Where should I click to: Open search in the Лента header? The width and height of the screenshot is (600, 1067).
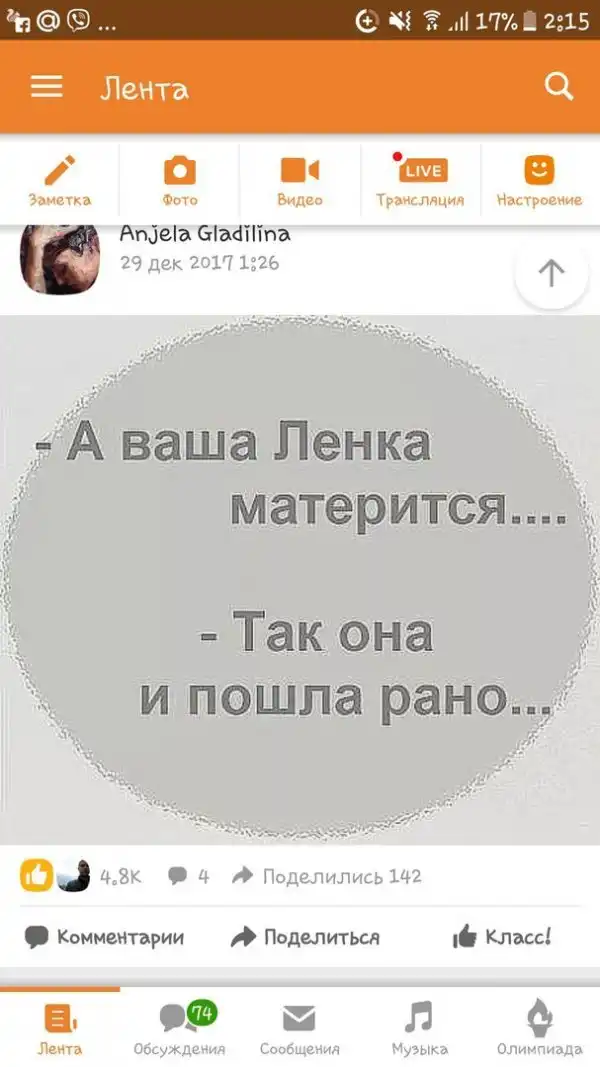point(559,88)
